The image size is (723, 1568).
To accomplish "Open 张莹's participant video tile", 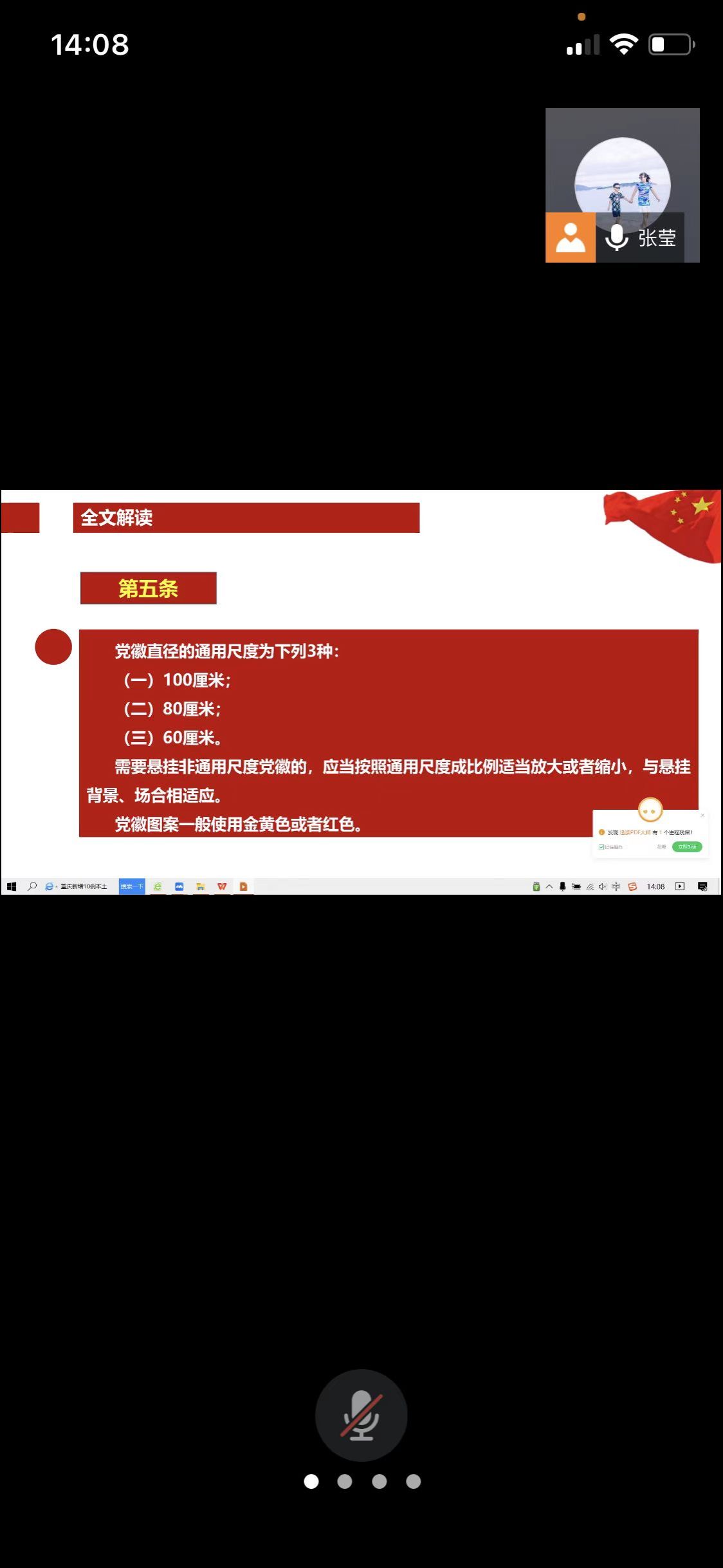I will [622, 185].
